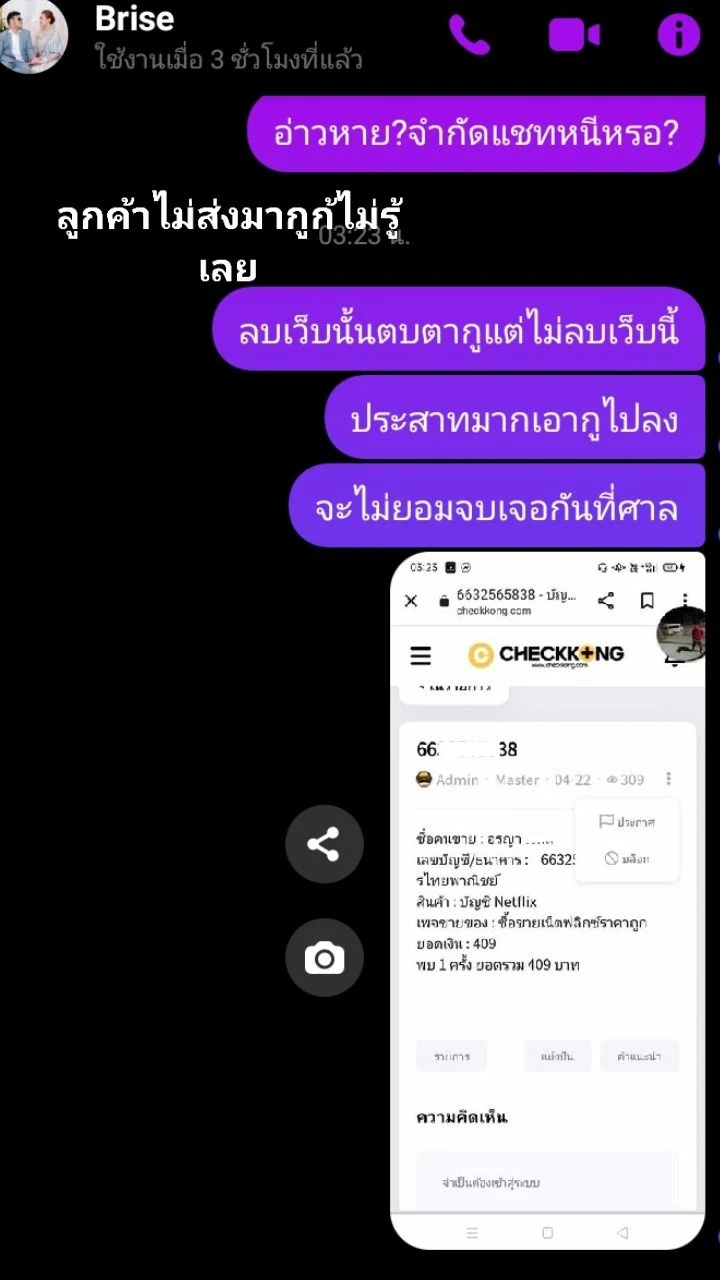Open Brise's profile from the header
Image resolution: width=720 pixels, height=1280 pixels.
pyautogui.click(x=134, y=18)
